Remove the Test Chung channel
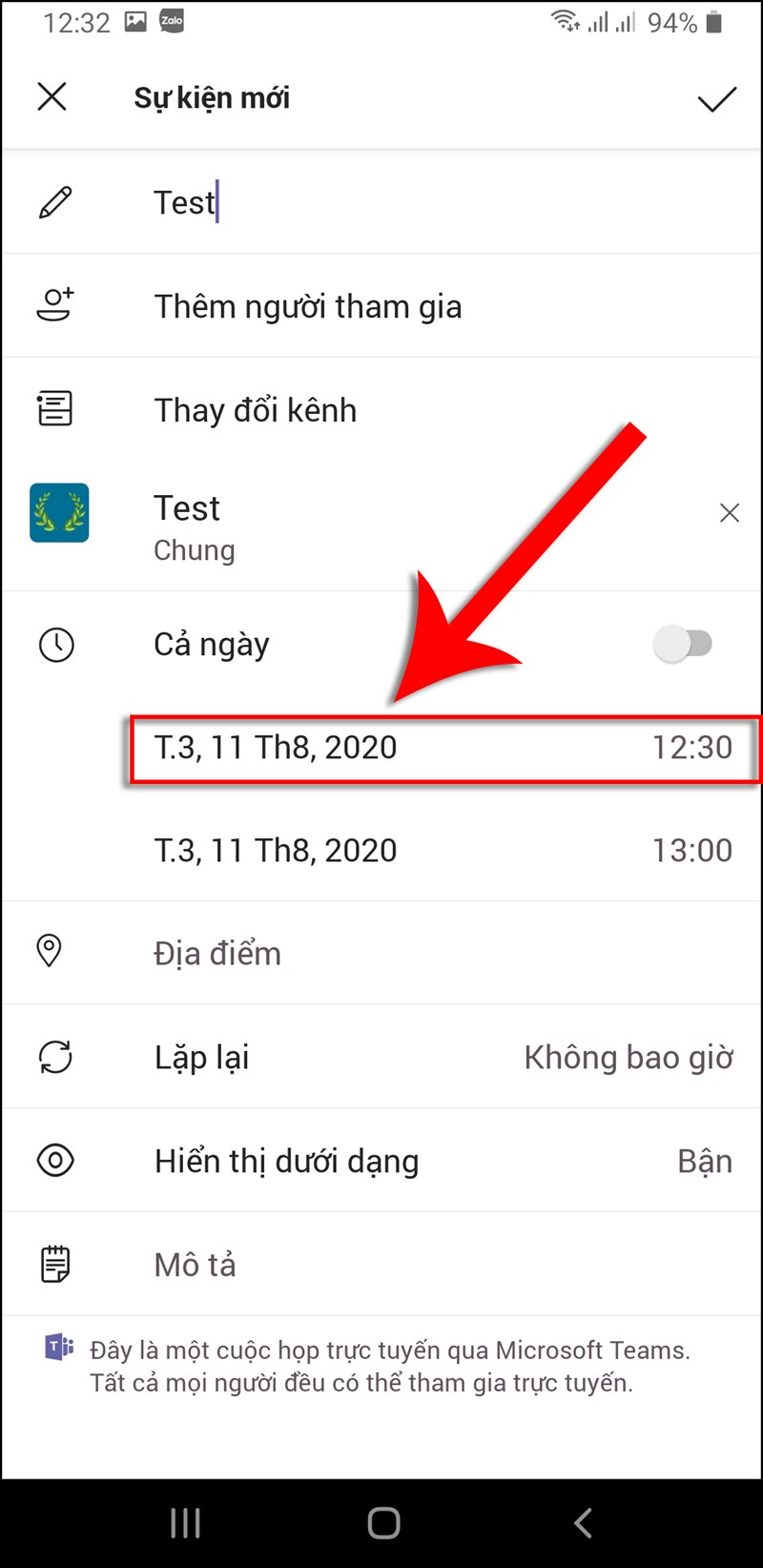Screen dimensions: 763x1568 (x=730, y=513)
